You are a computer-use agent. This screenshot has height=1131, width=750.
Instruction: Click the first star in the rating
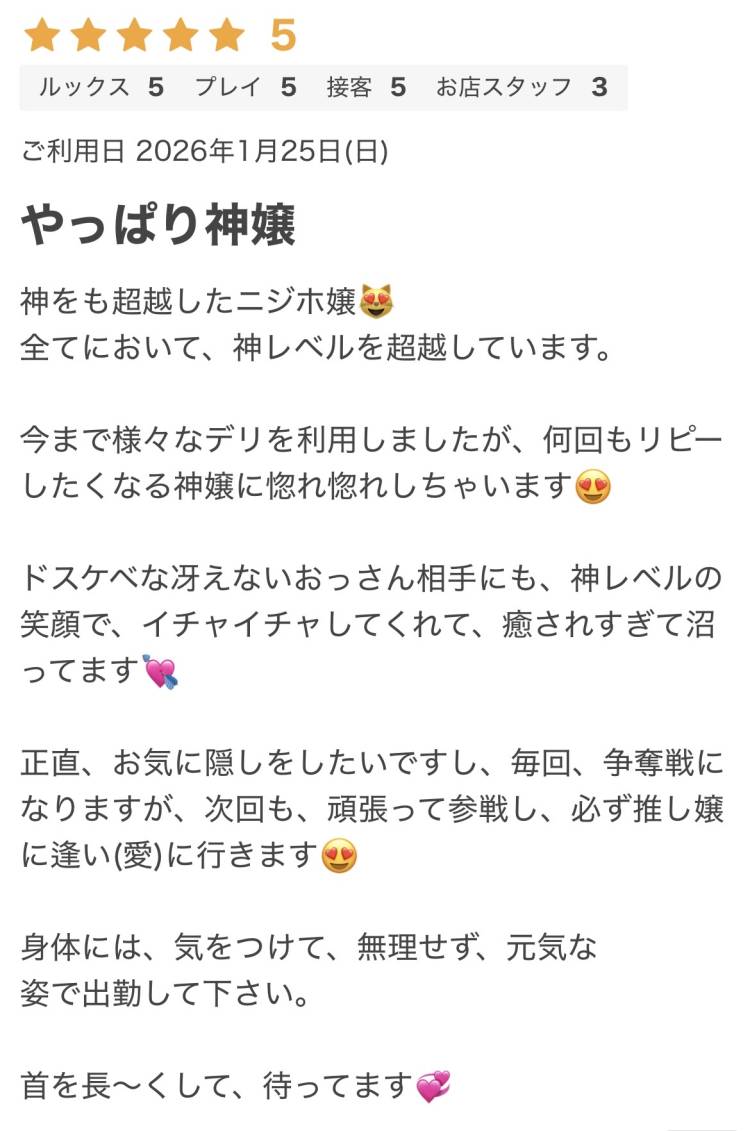(x=42, y=35)
